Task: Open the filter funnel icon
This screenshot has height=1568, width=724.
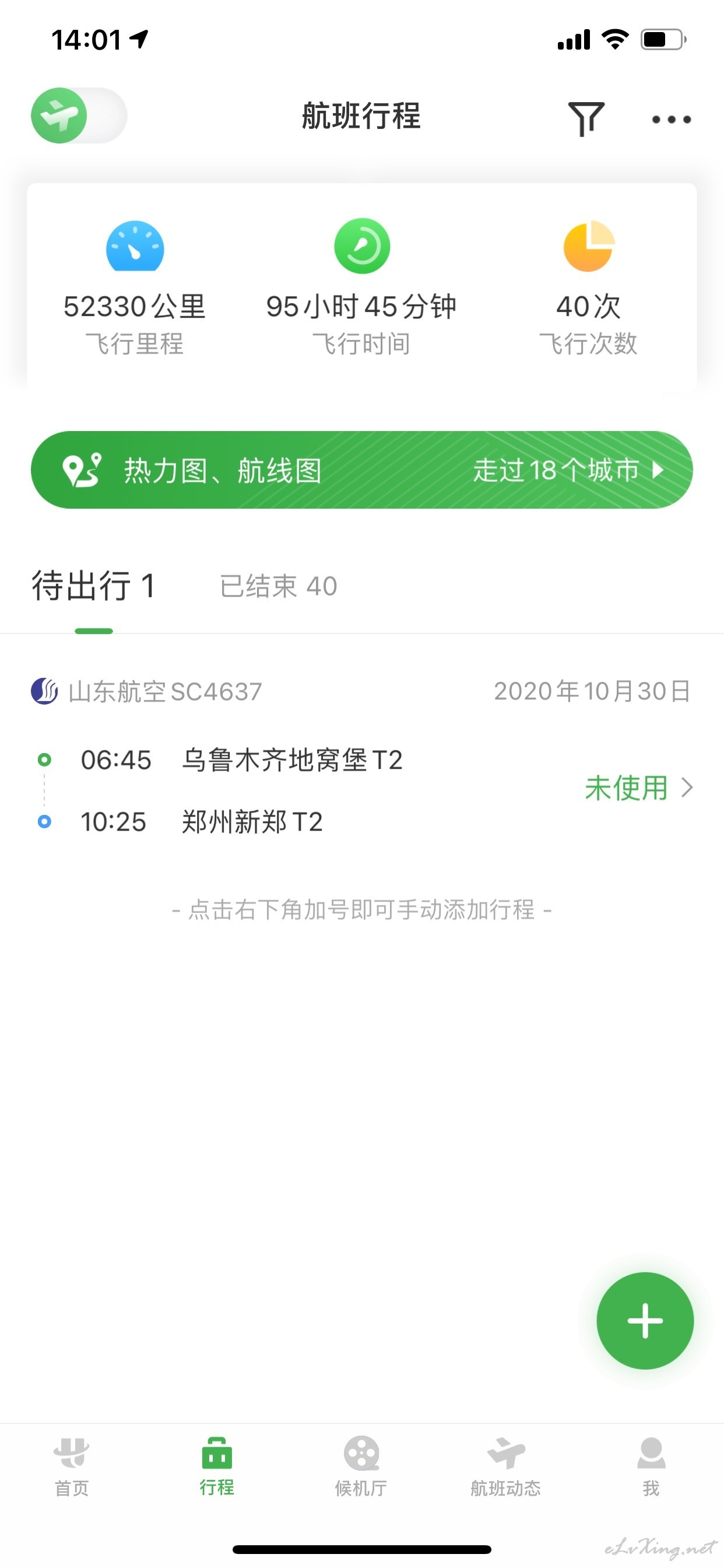Action: [586, 118]
